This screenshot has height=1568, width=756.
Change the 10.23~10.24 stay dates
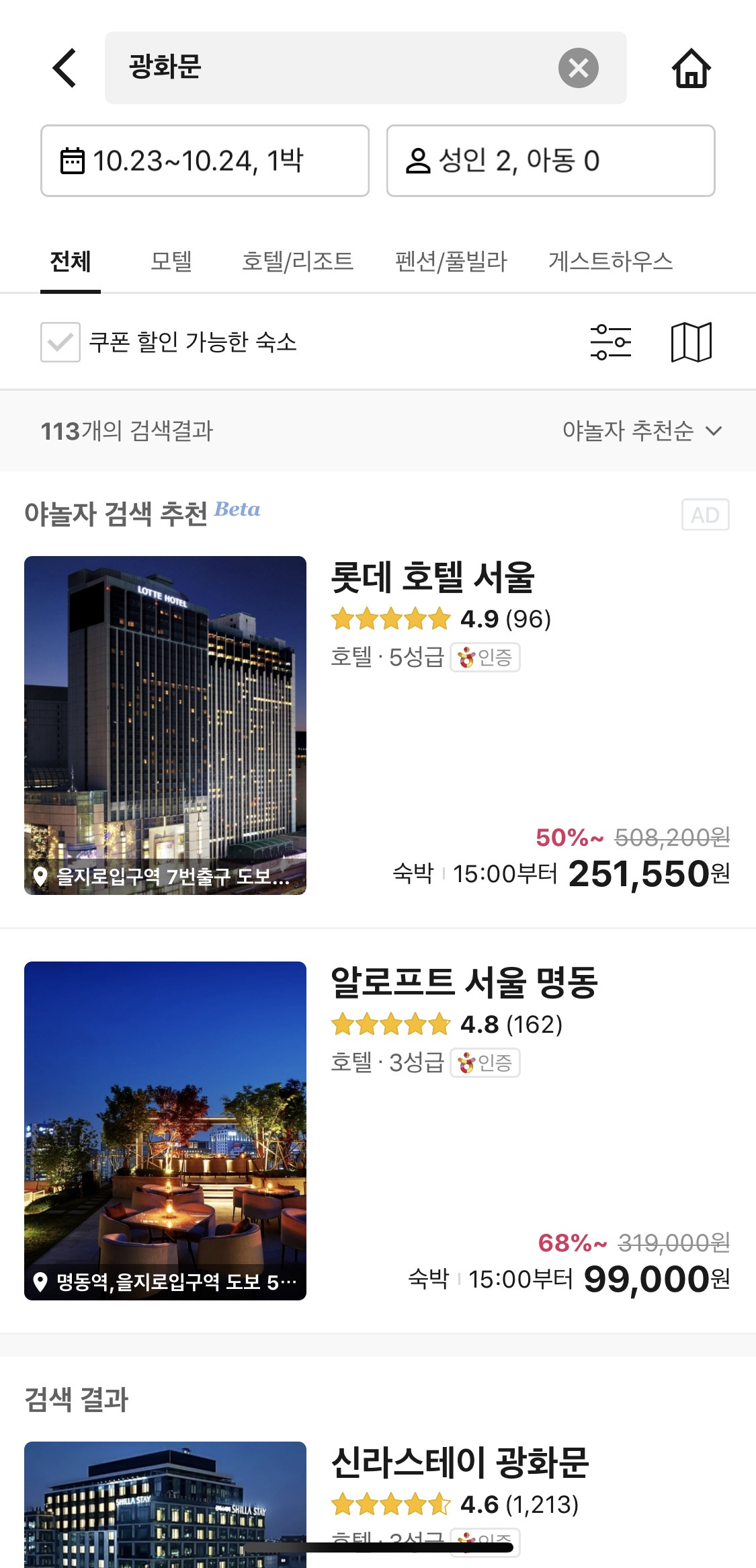pos(205,161)
